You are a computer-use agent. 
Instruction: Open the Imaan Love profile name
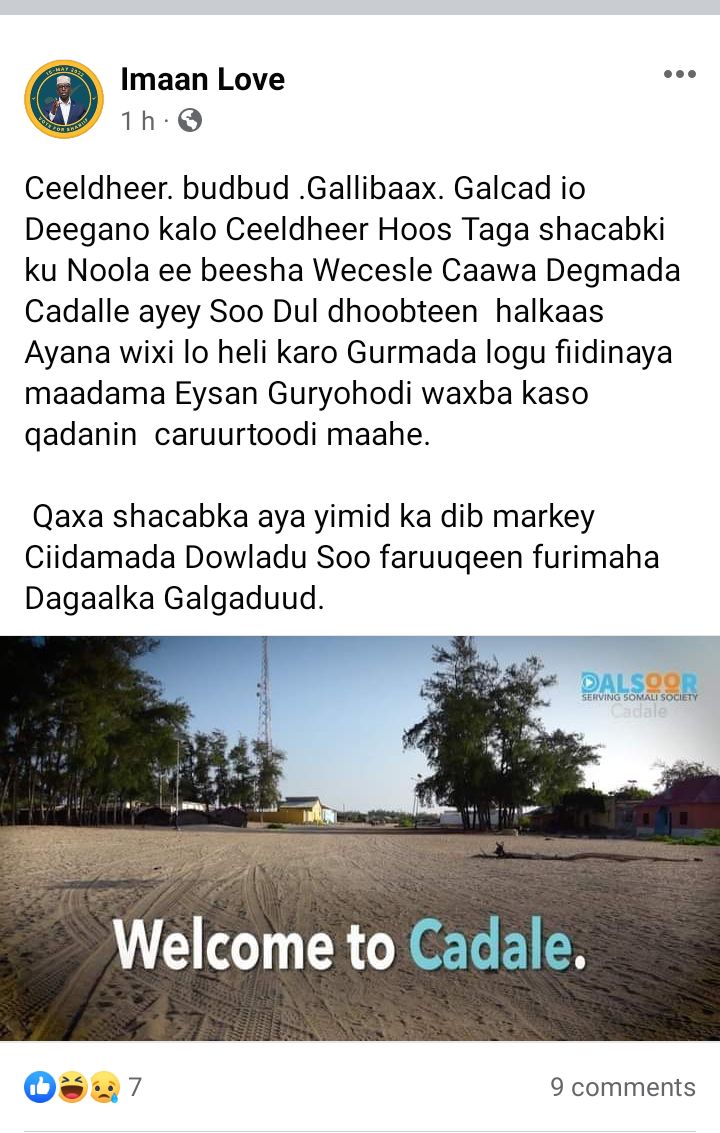coord(203,80)
